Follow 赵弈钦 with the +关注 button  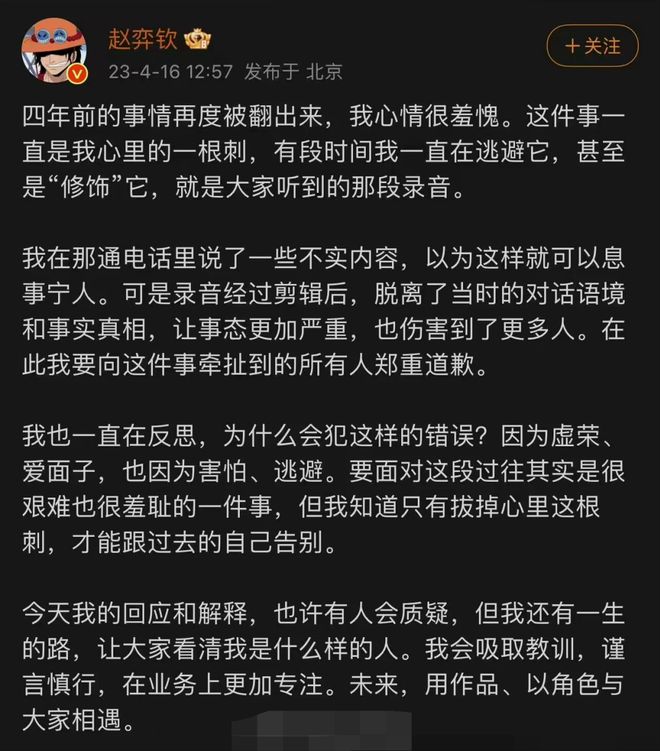(592, 46)
